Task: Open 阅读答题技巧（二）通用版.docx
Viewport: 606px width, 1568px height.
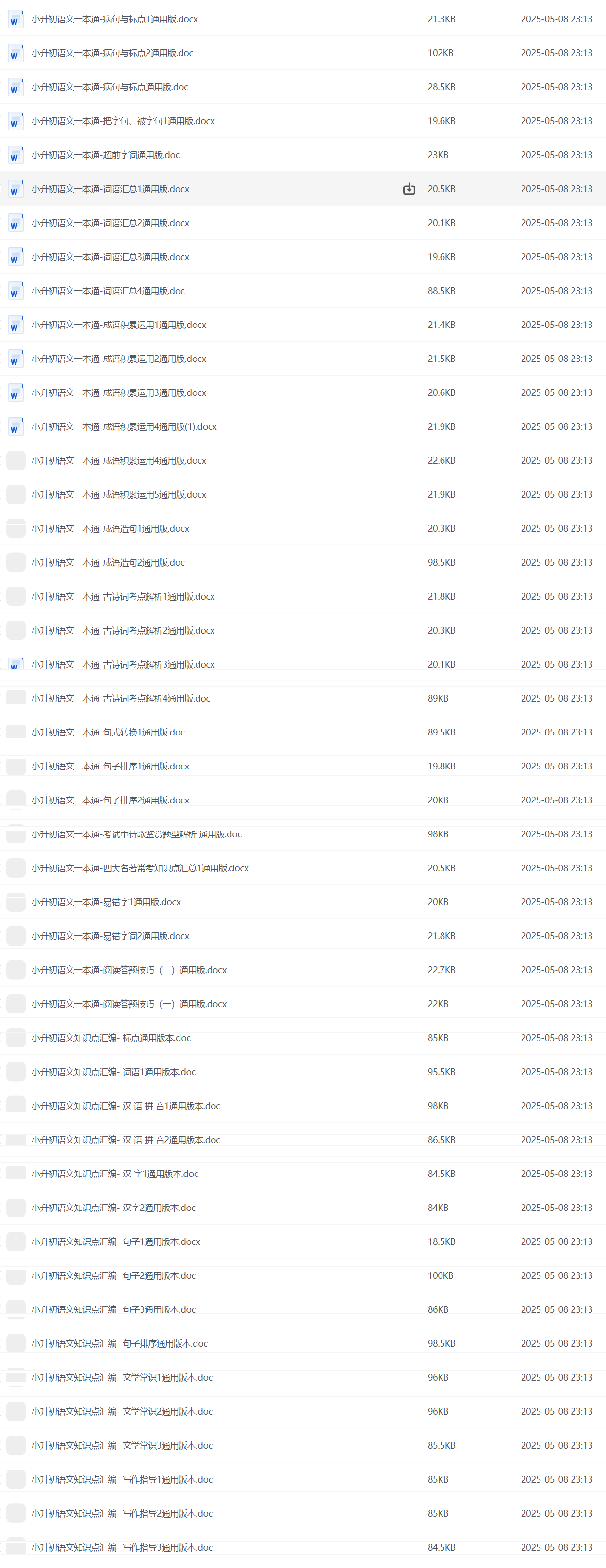Action: click(129, 970)
